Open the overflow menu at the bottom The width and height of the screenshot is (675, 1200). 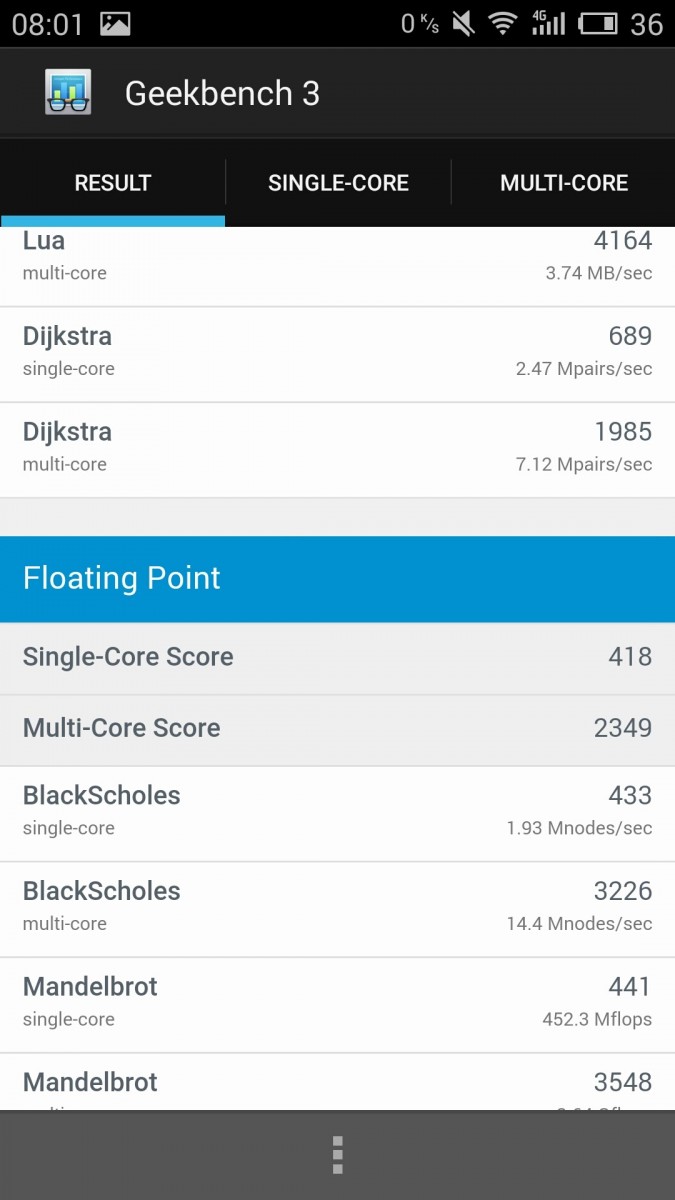pyautogui.click(x=338, y=1155)
